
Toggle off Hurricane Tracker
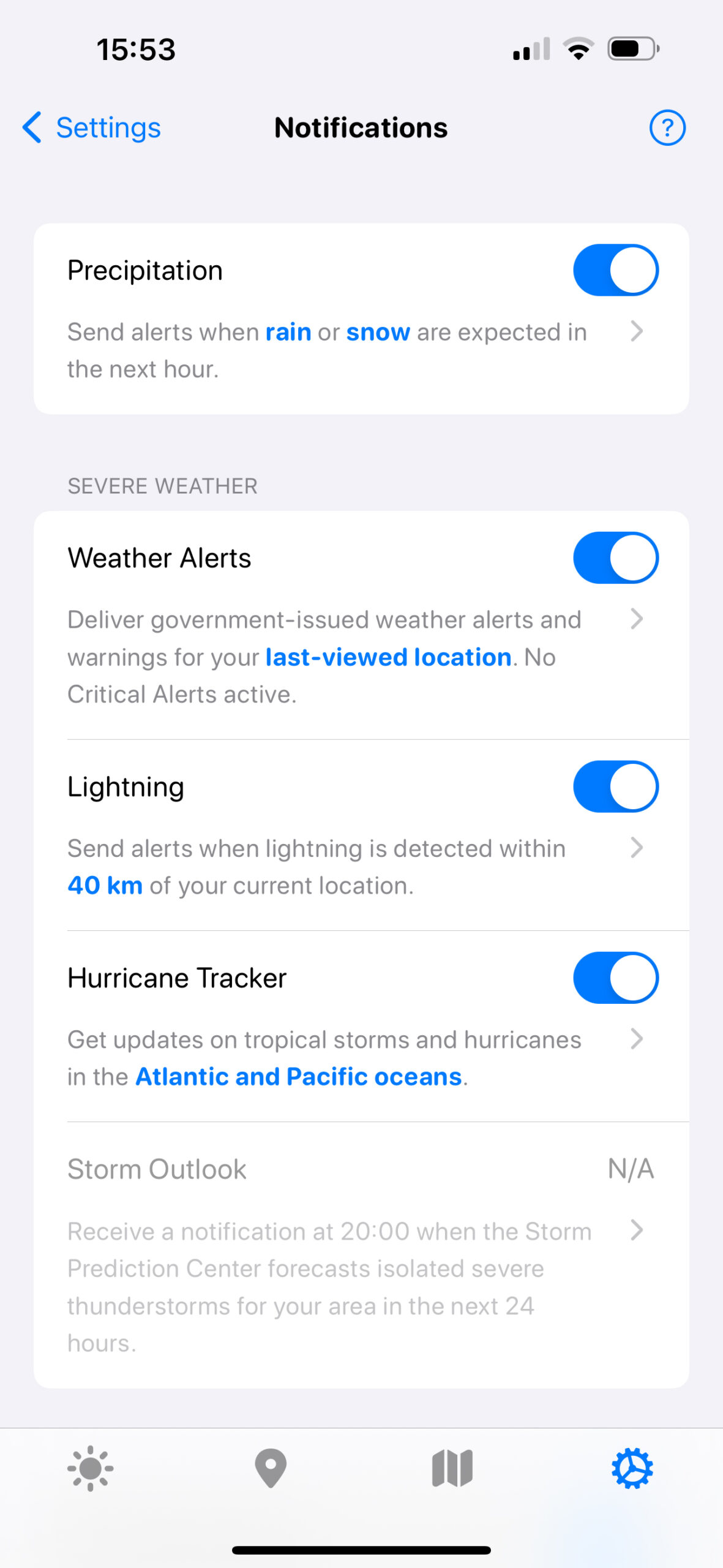(x=615, y=978)
